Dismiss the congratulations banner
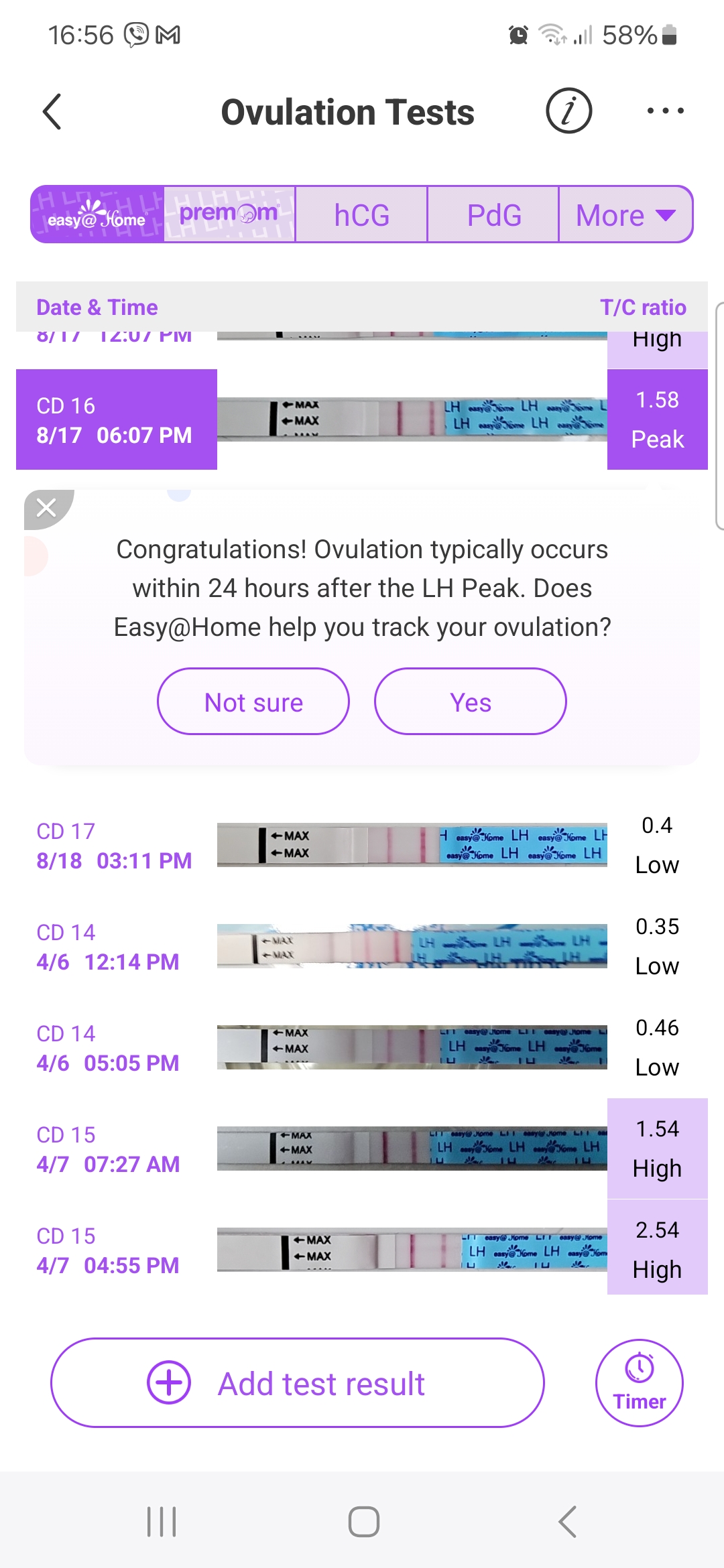724x1568 pixels. click(x=46, y=508)
